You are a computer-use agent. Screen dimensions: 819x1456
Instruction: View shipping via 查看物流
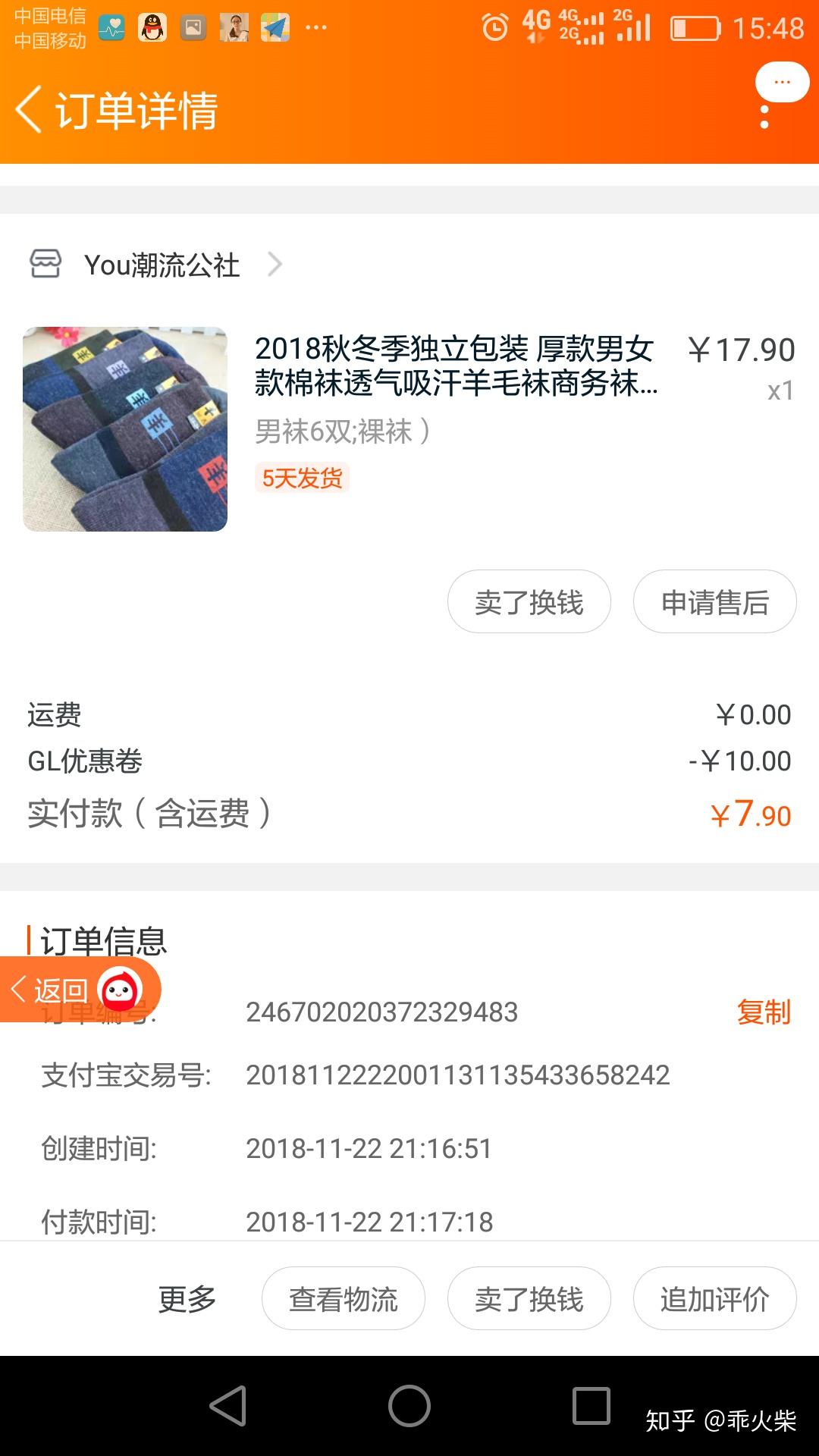(343, 1299)
